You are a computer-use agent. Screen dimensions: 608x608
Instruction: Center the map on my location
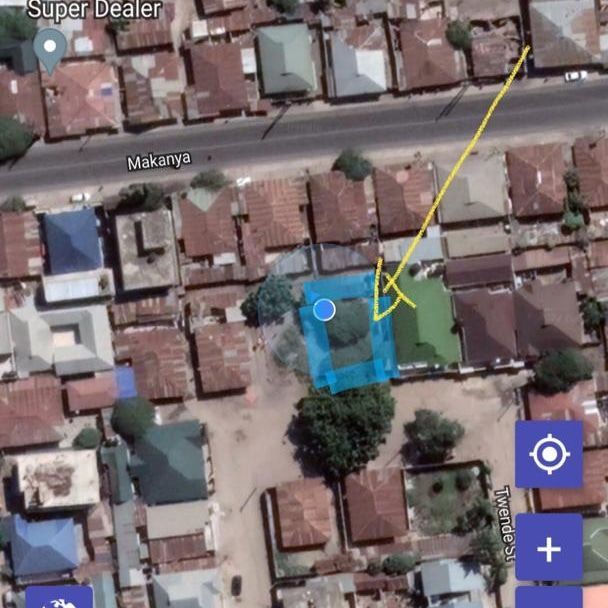[549, 455]
